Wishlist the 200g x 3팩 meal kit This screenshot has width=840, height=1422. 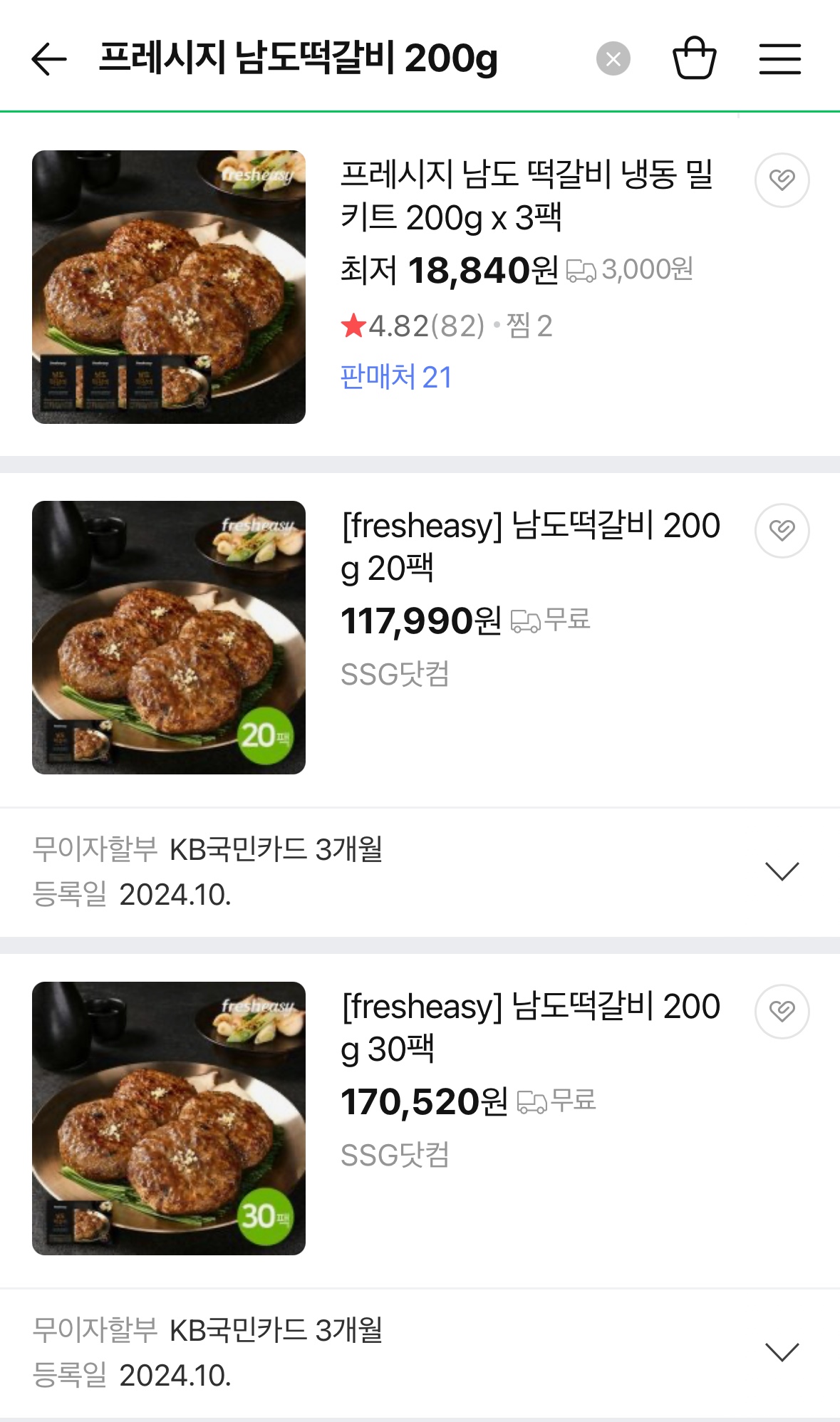(782, 180)
